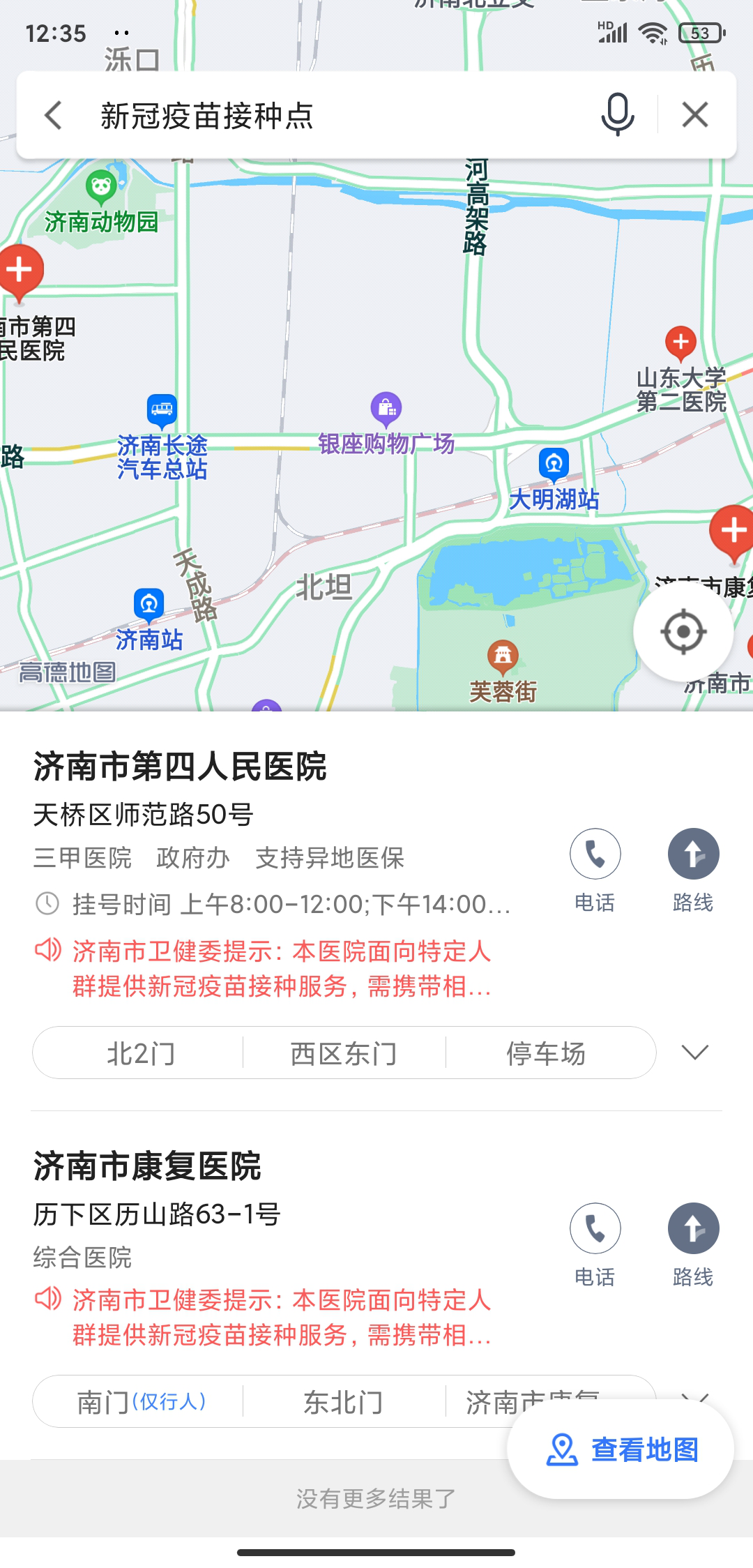Go back from the search results
This screenshot has height=1568, width=753.
point(54,115)
